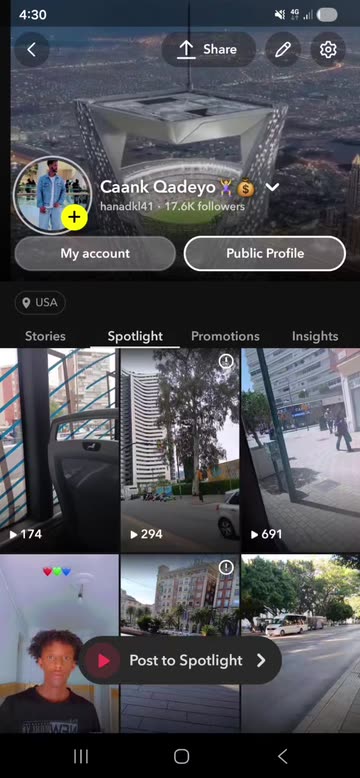The image size is (360, 778).
Task: Open the Spotlight video with 294 views
Action: [180, 451]
